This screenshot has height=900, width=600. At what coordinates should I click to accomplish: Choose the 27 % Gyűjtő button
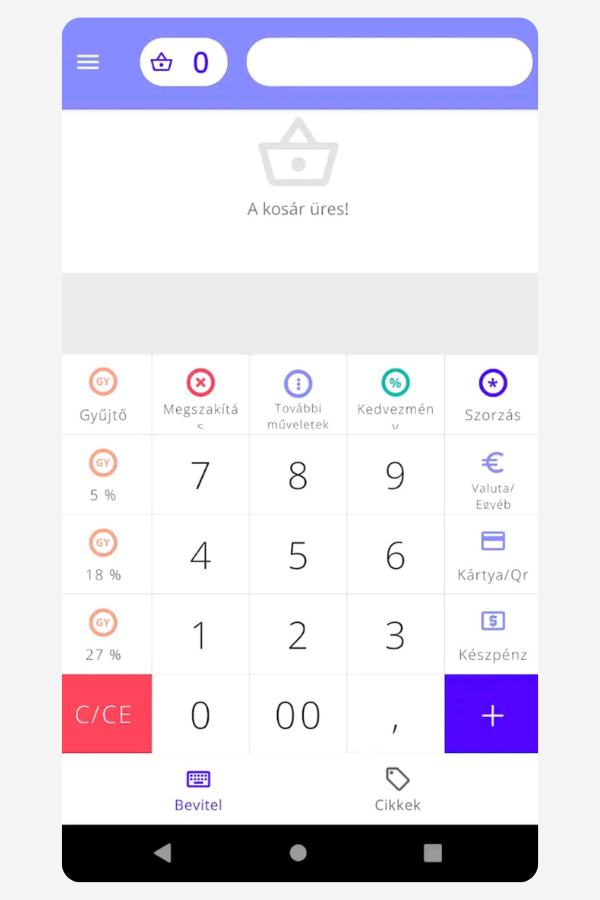(x=104, y=634)
